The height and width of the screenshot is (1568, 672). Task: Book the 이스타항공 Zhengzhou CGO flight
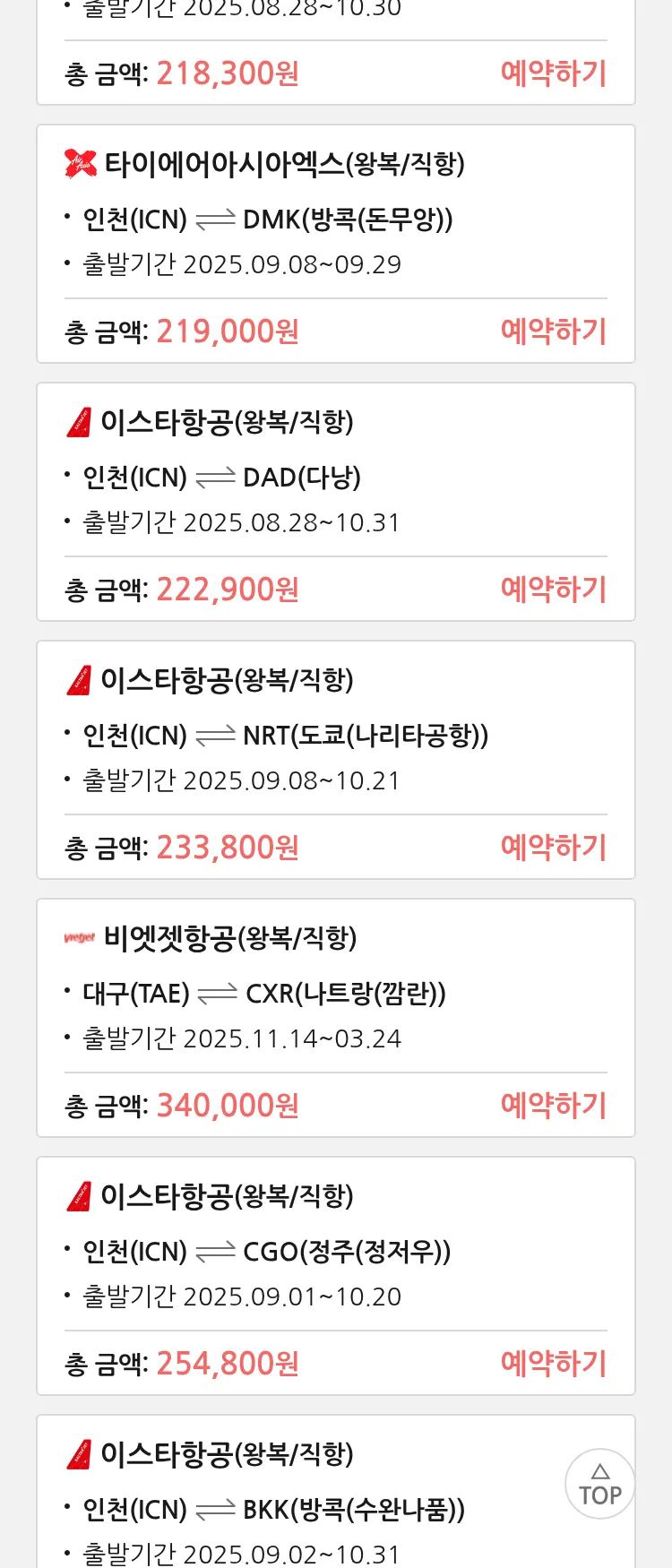(553, 1363)
